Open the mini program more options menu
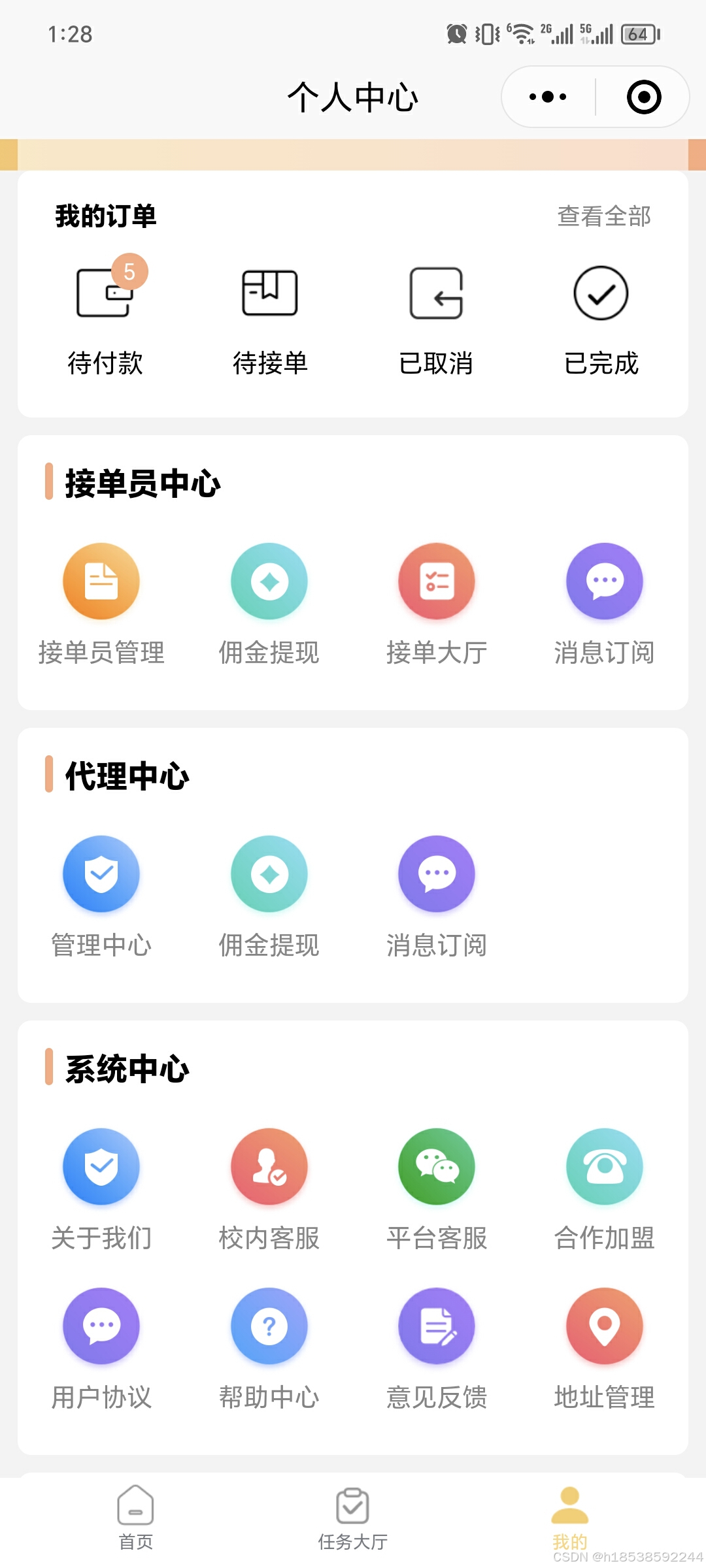The height and width of the screenshot is (1568, 706). point(548,97)
